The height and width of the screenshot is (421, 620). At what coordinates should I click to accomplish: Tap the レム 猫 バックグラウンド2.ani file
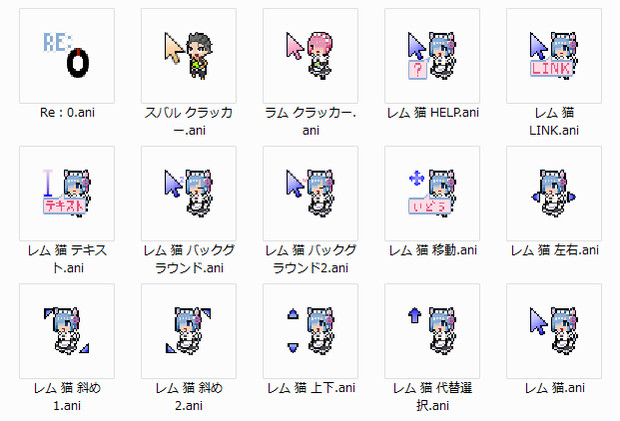(x=310, y=194)
